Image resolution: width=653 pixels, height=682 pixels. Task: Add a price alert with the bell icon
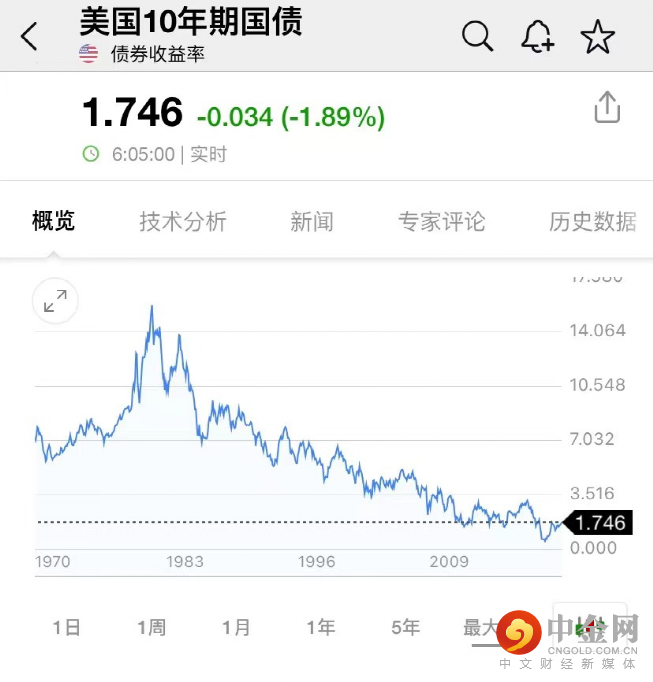point(538,37)
